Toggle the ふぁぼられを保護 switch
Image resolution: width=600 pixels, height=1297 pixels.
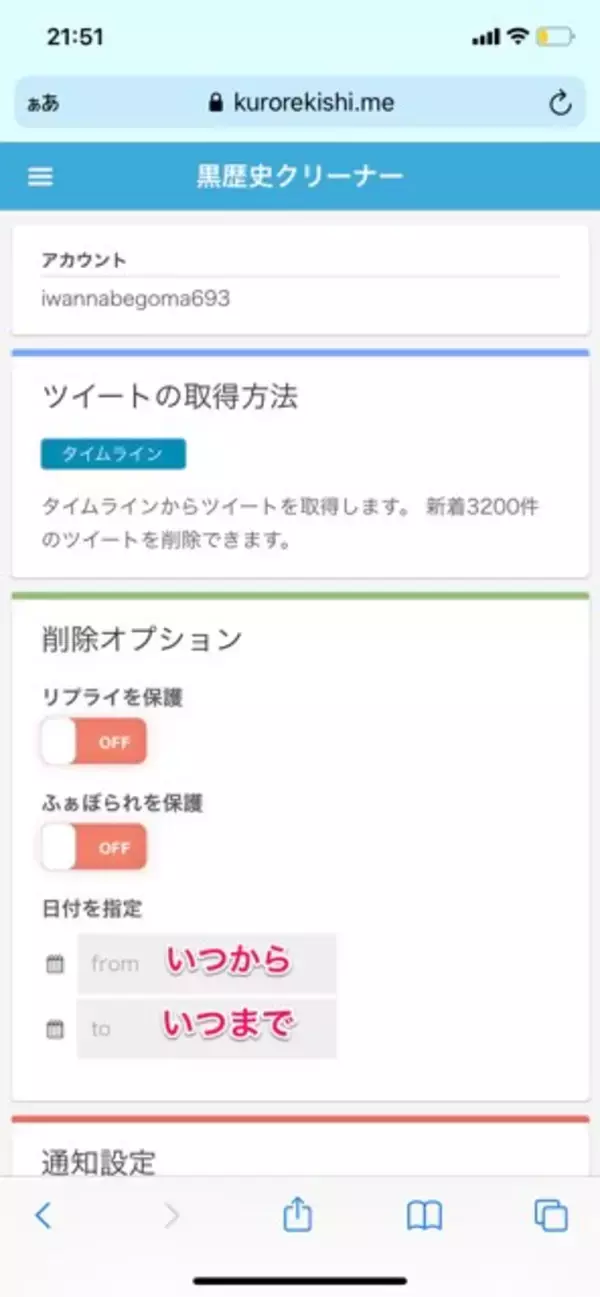(x=94, y=847)
